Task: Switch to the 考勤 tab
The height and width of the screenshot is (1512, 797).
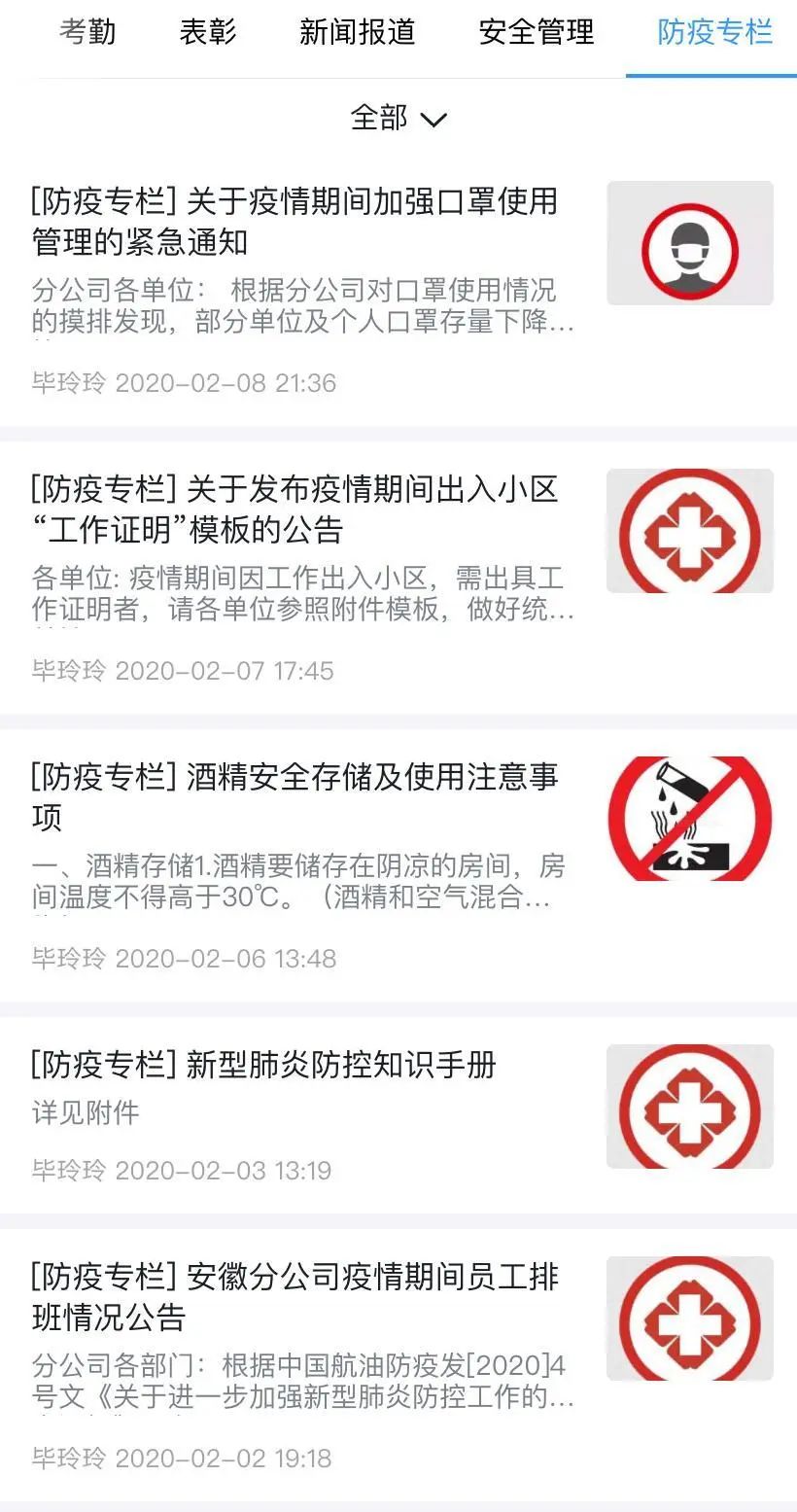Action: [x=87, y=32]
